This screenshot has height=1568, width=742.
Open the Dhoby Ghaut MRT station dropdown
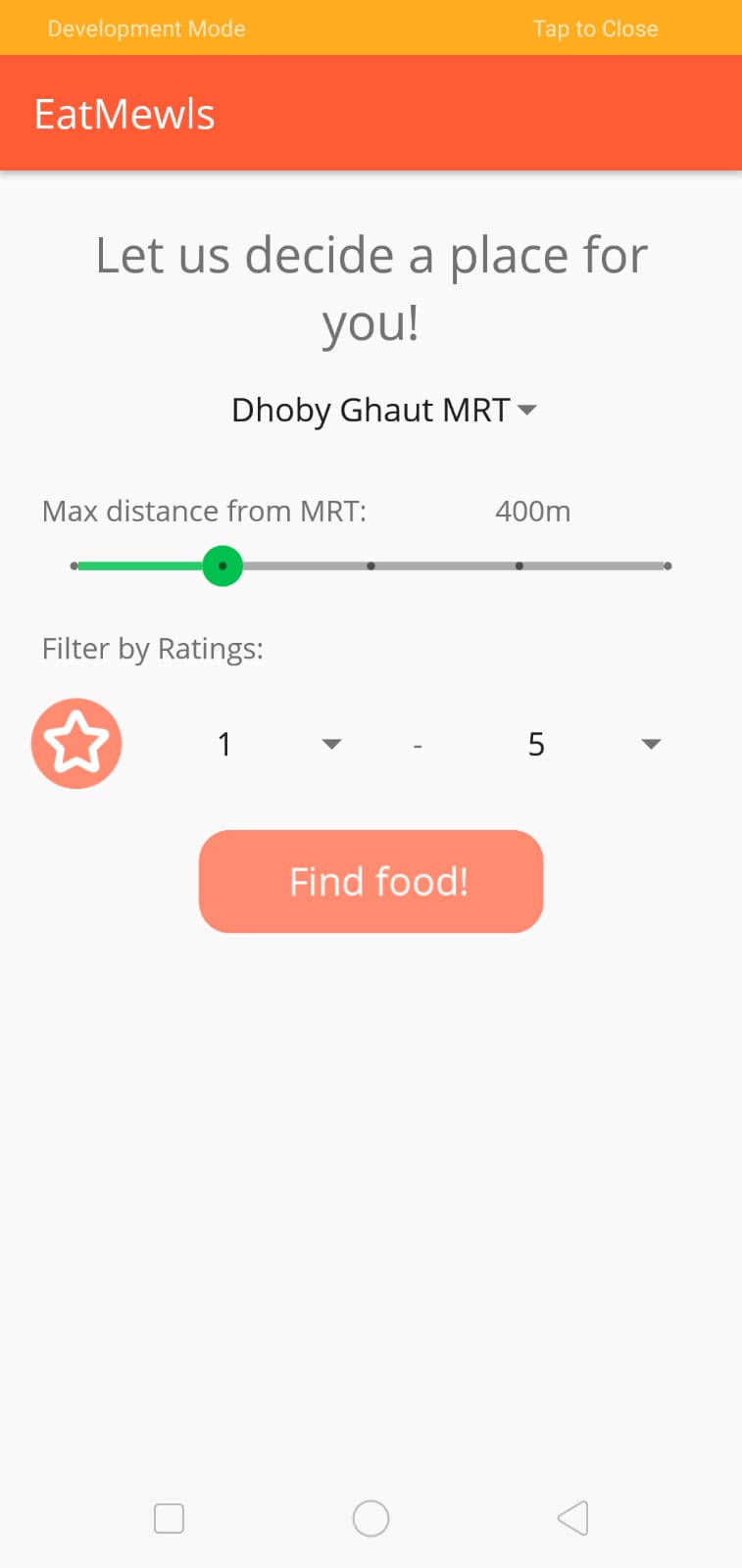click(383, 410)
